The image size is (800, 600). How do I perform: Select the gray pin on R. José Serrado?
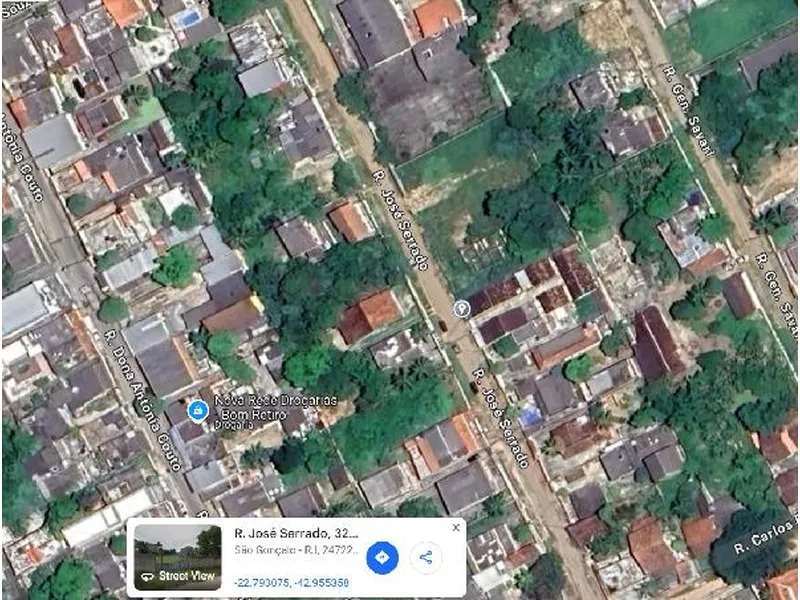pyautogui.click(x=461, y=308)
